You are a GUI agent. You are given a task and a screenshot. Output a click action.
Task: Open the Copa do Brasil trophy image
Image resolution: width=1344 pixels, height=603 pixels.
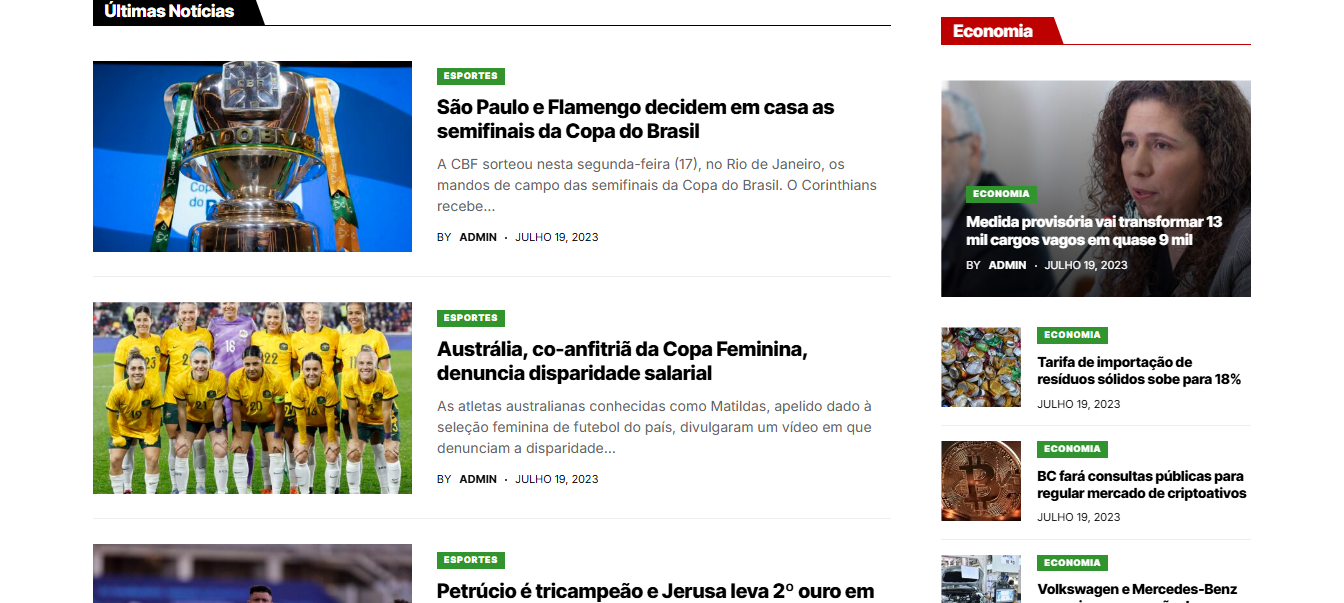(252, 156)
